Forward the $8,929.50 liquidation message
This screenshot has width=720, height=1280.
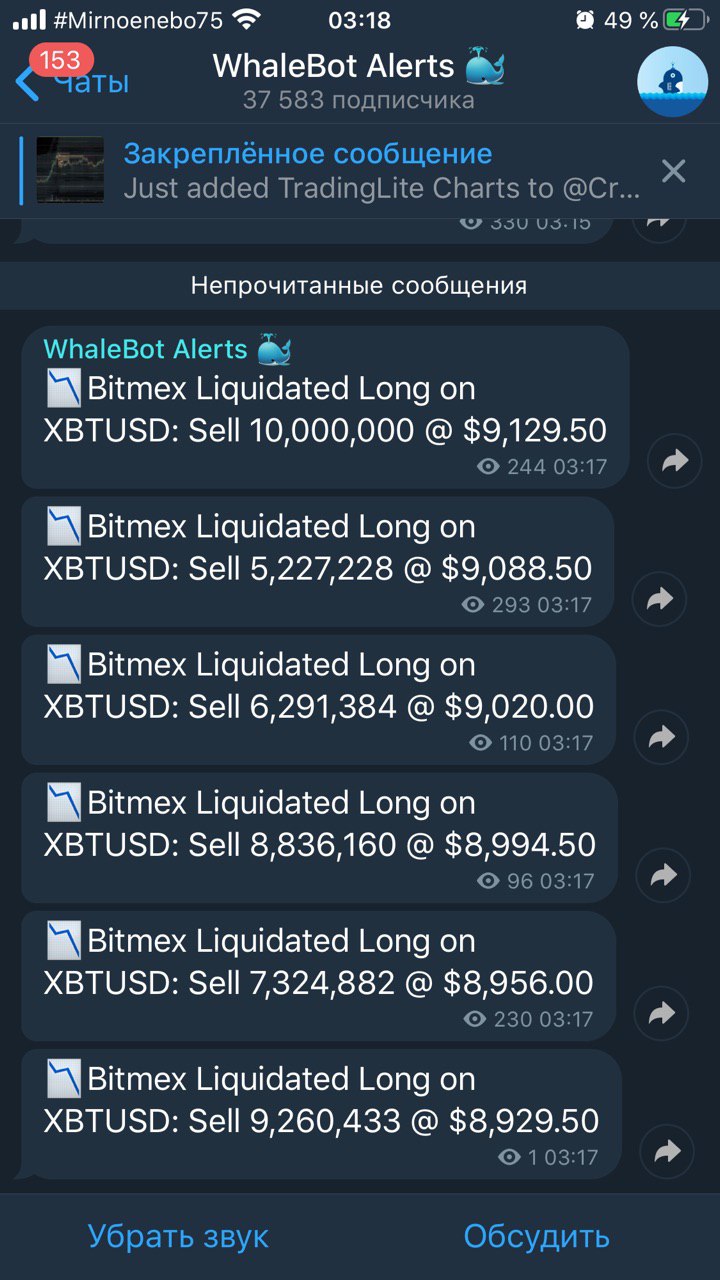pos(666,1152)
